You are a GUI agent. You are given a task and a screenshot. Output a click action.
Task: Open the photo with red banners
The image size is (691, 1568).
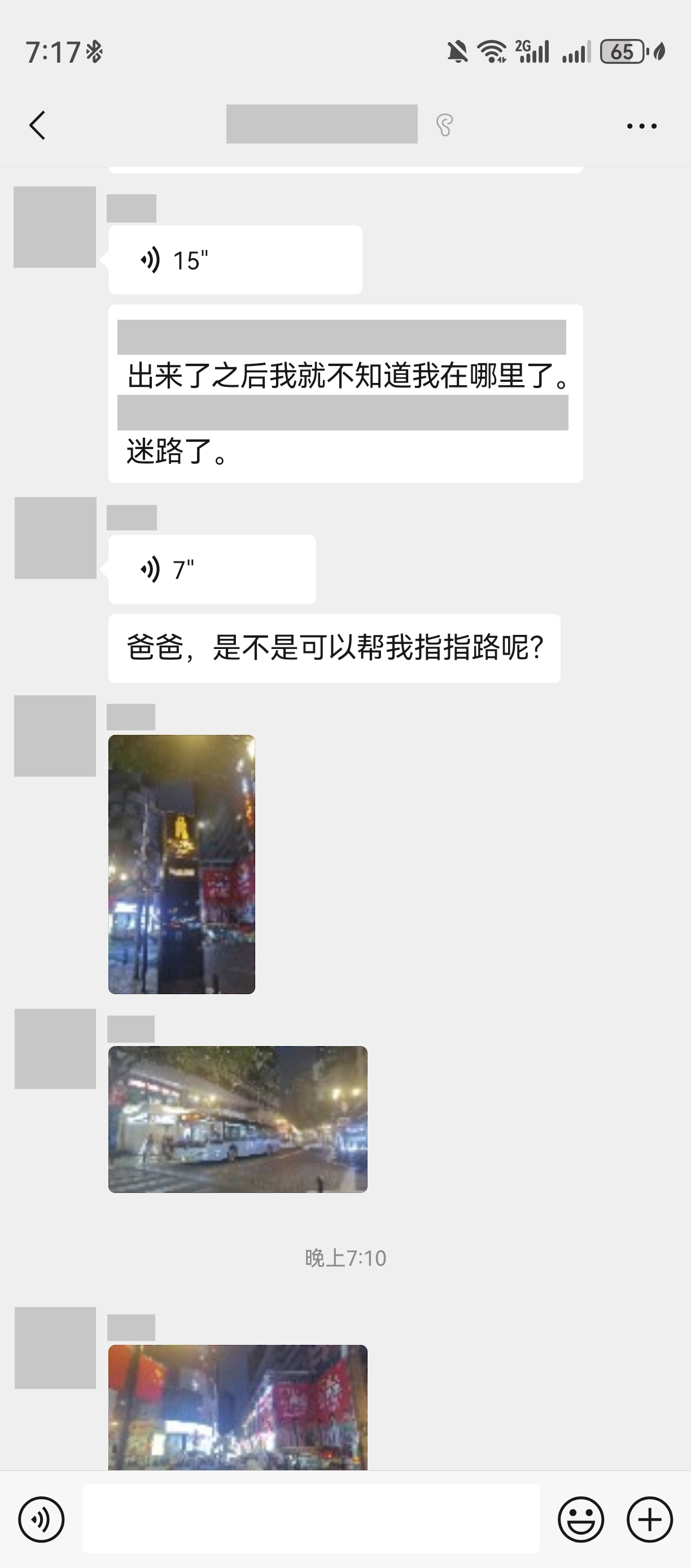[237, 1408]
